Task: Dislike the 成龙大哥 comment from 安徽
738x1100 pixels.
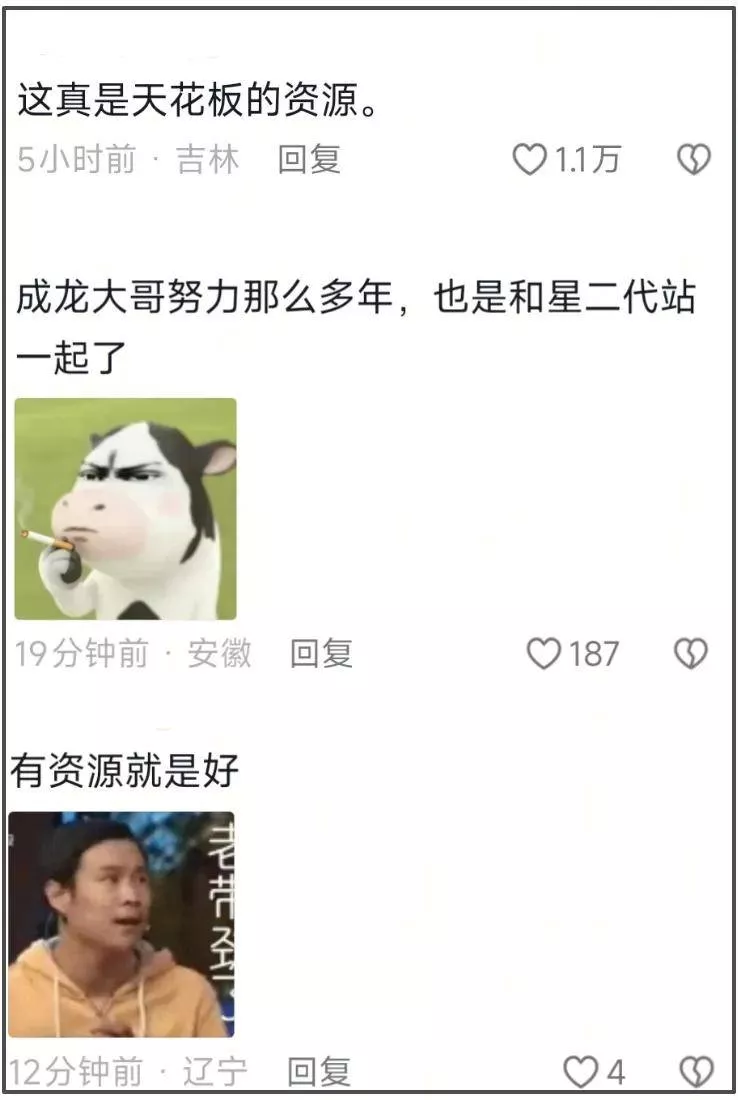Action: coord(691,654)
